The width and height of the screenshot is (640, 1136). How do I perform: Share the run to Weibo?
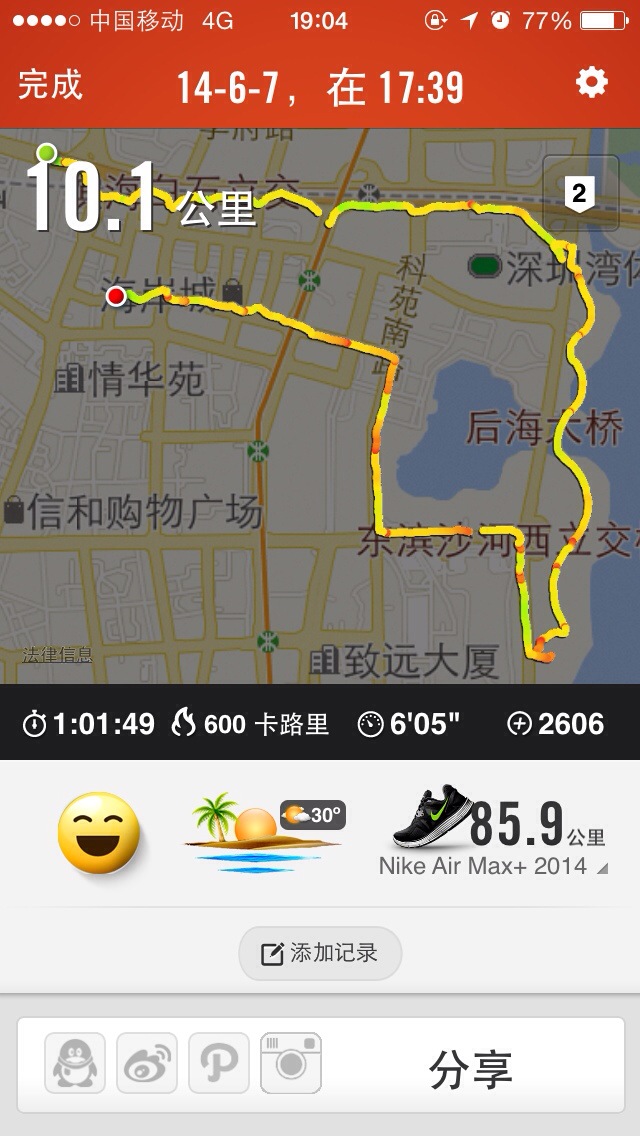147,1063
